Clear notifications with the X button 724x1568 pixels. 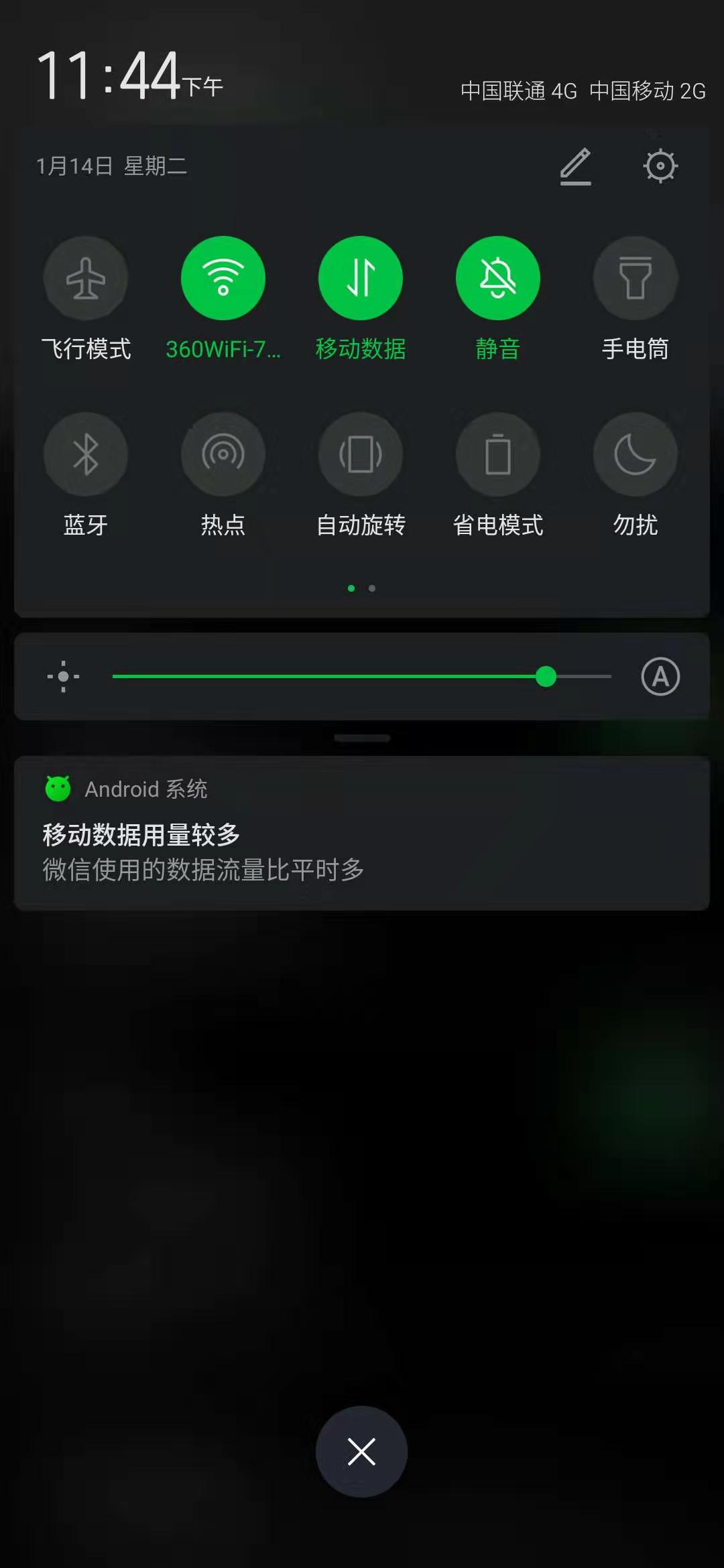pos(361,1451)
